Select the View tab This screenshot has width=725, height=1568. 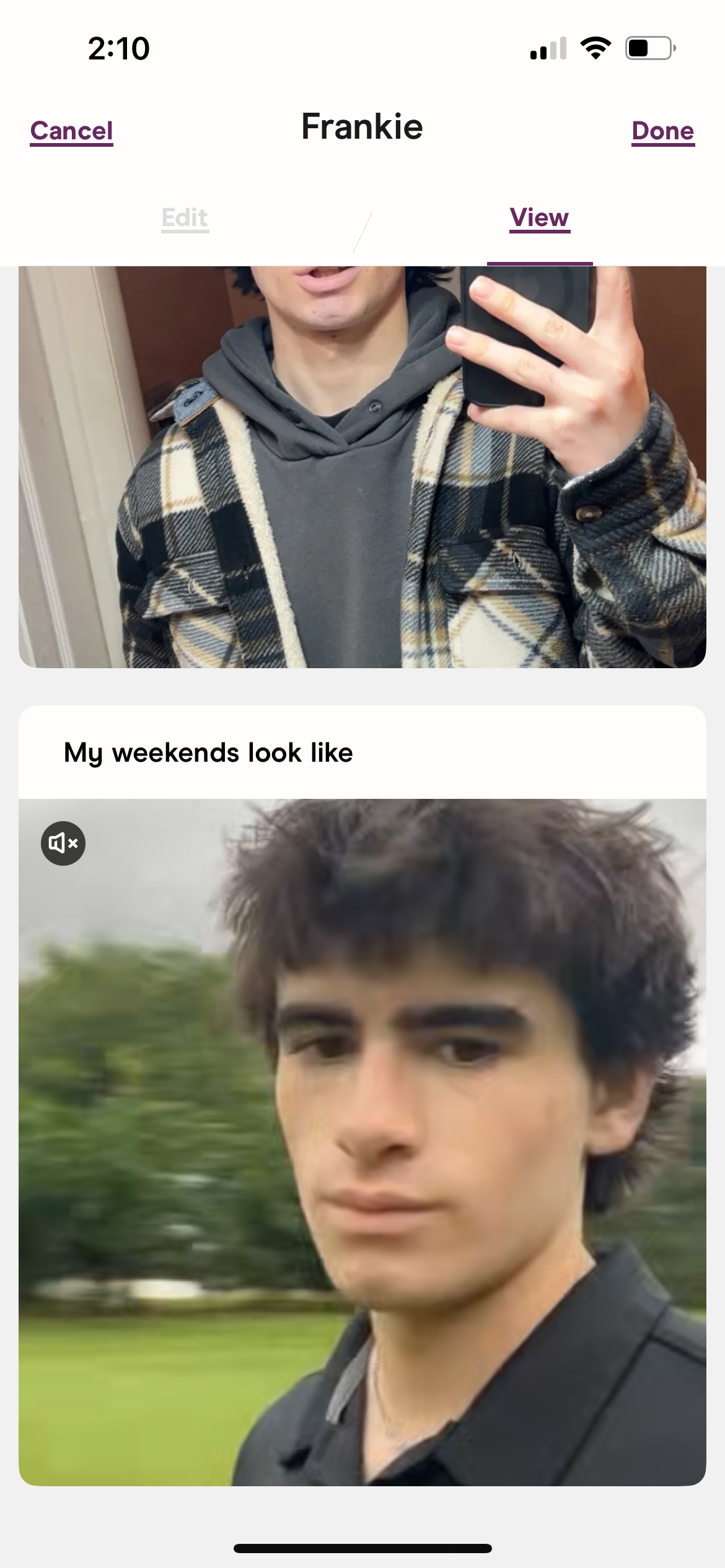pos(539,218)
